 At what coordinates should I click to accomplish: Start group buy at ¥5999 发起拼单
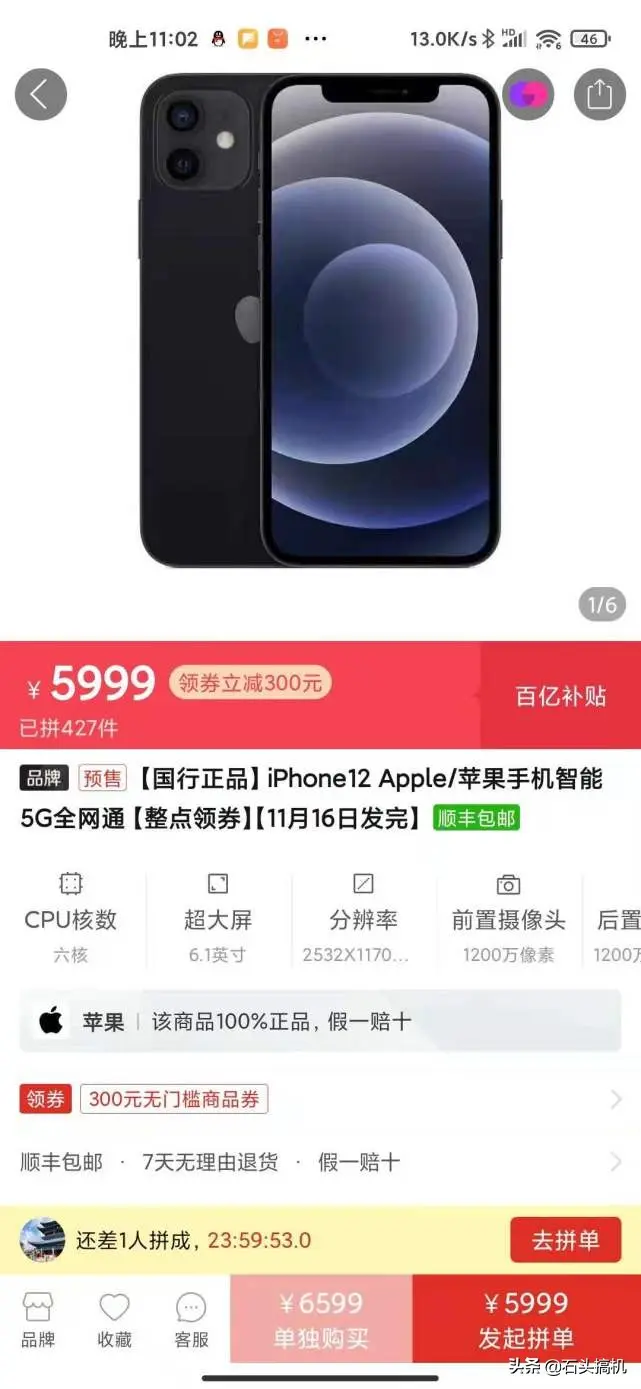tap(526, 1320)
